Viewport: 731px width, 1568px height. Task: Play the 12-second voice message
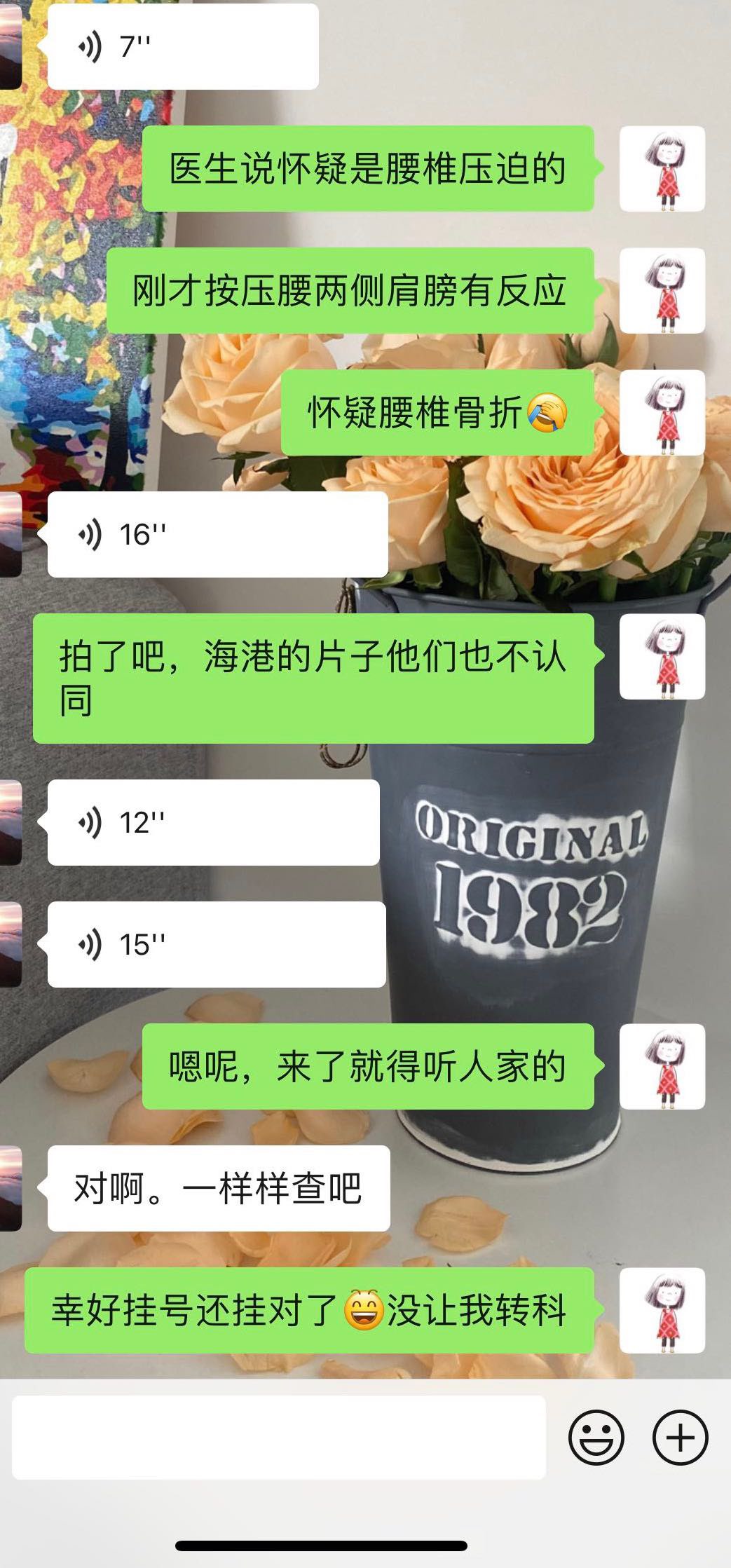213,822
